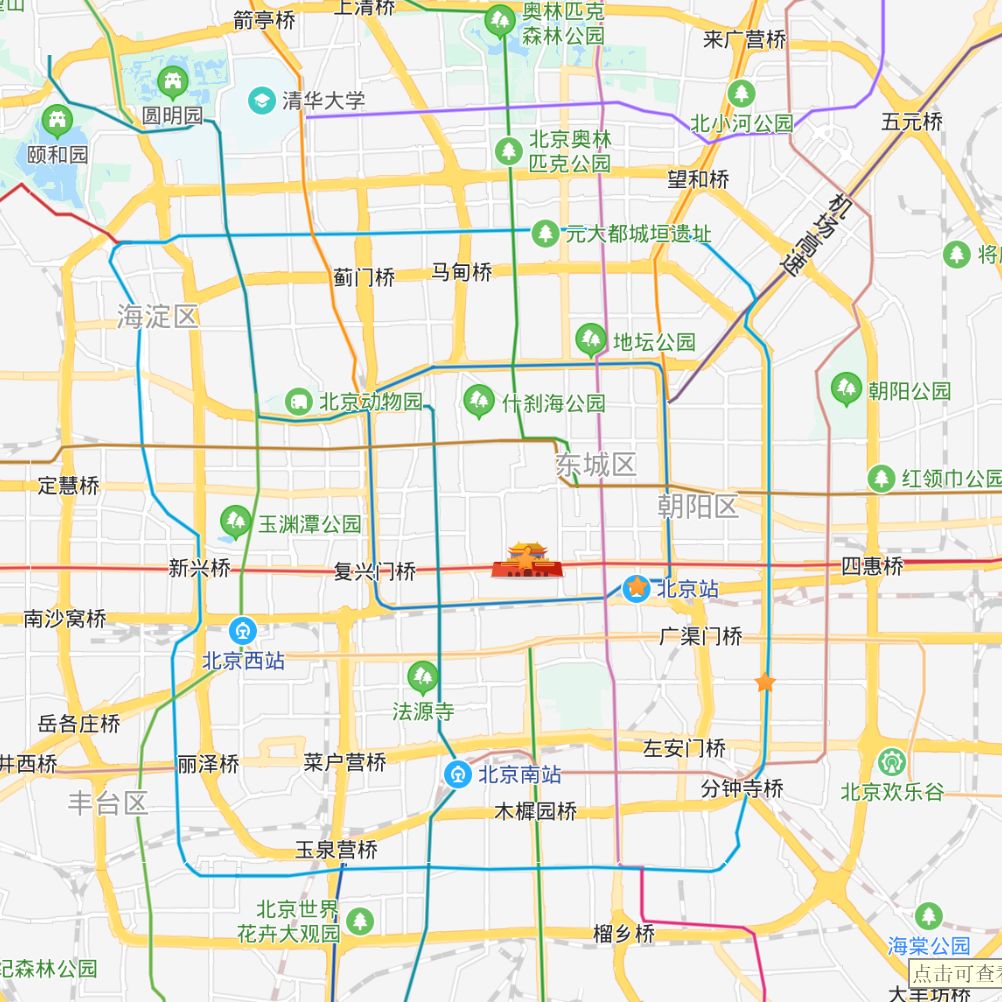Select the 北京南站 station marker
This screenshot has height=1002, width=1002.
point(458,774)
